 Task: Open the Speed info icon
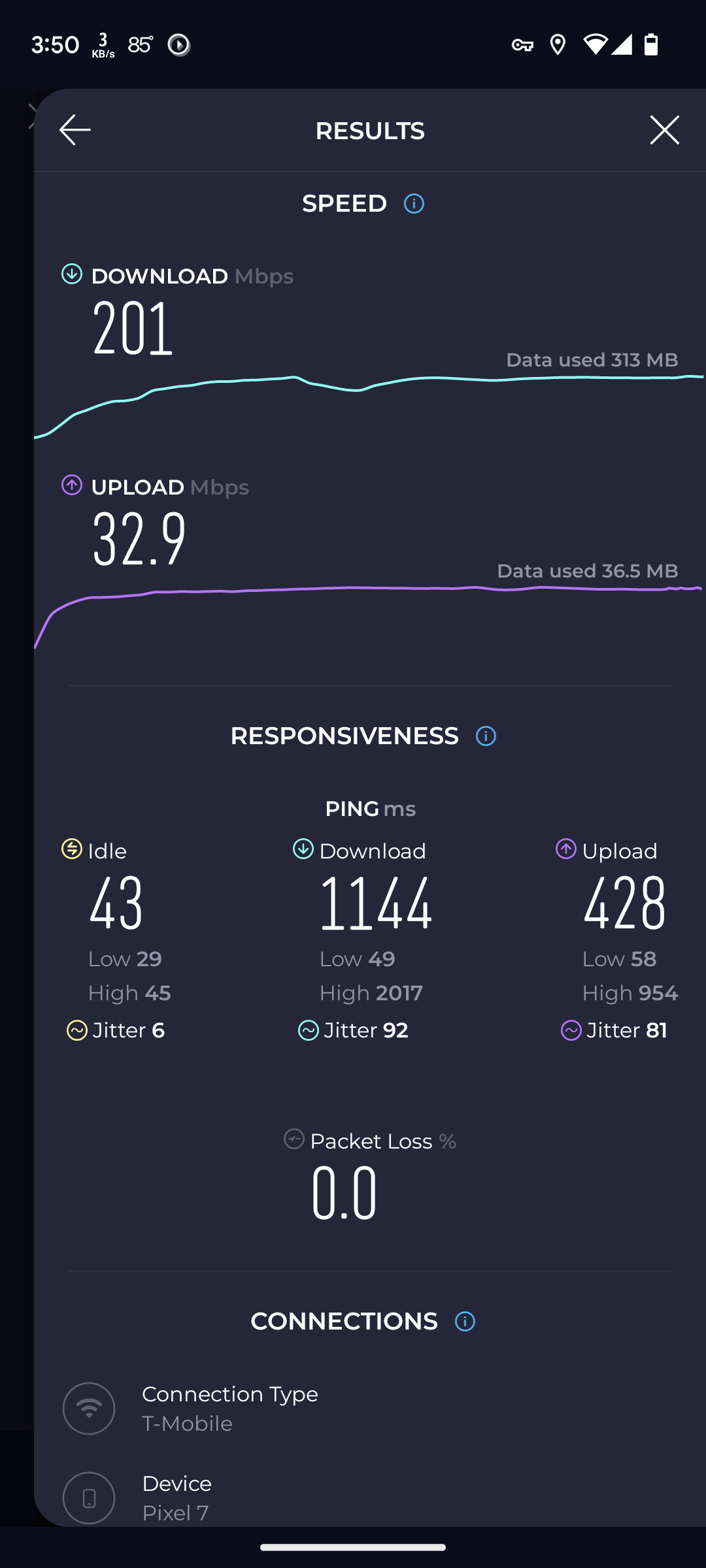point(414,204)
